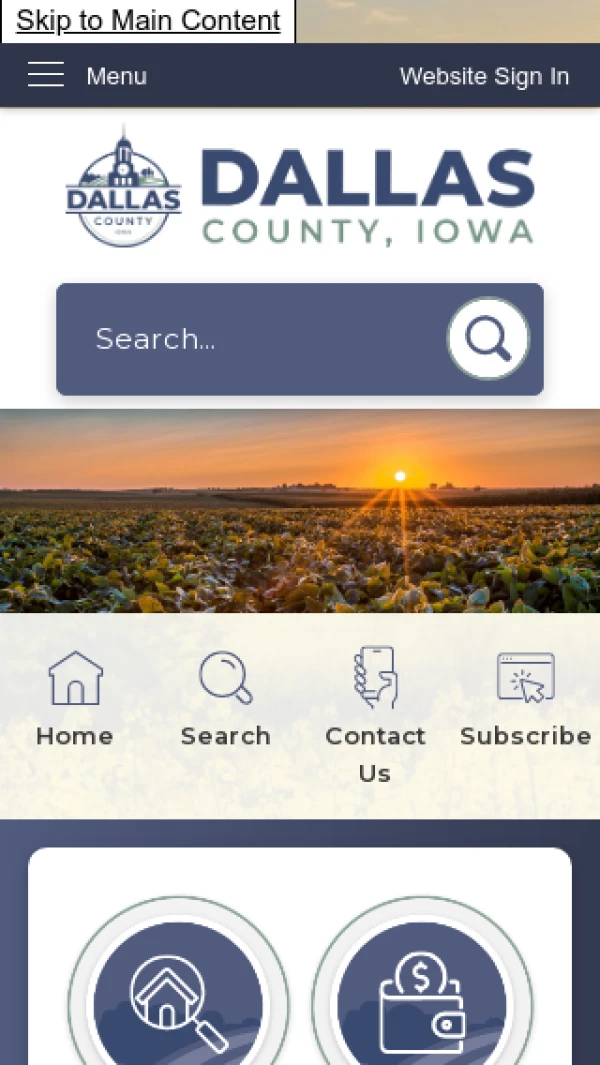Follow the Skip to Main Content link
This screenshot has width=600, height=1065.
coord(148,21)
